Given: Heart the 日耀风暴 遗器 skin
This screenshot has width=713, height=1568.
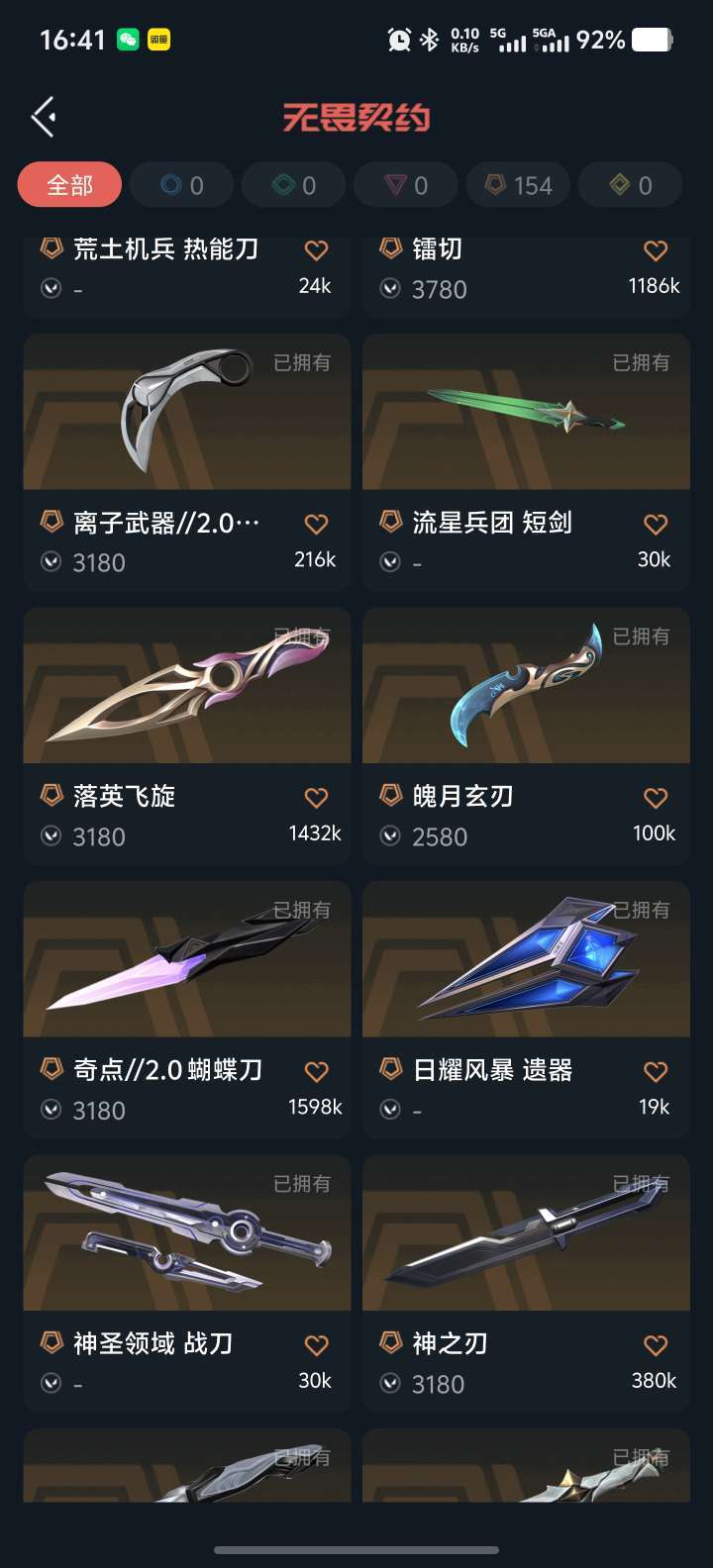Looking at the screenshot, I should tap(656, 1071).
